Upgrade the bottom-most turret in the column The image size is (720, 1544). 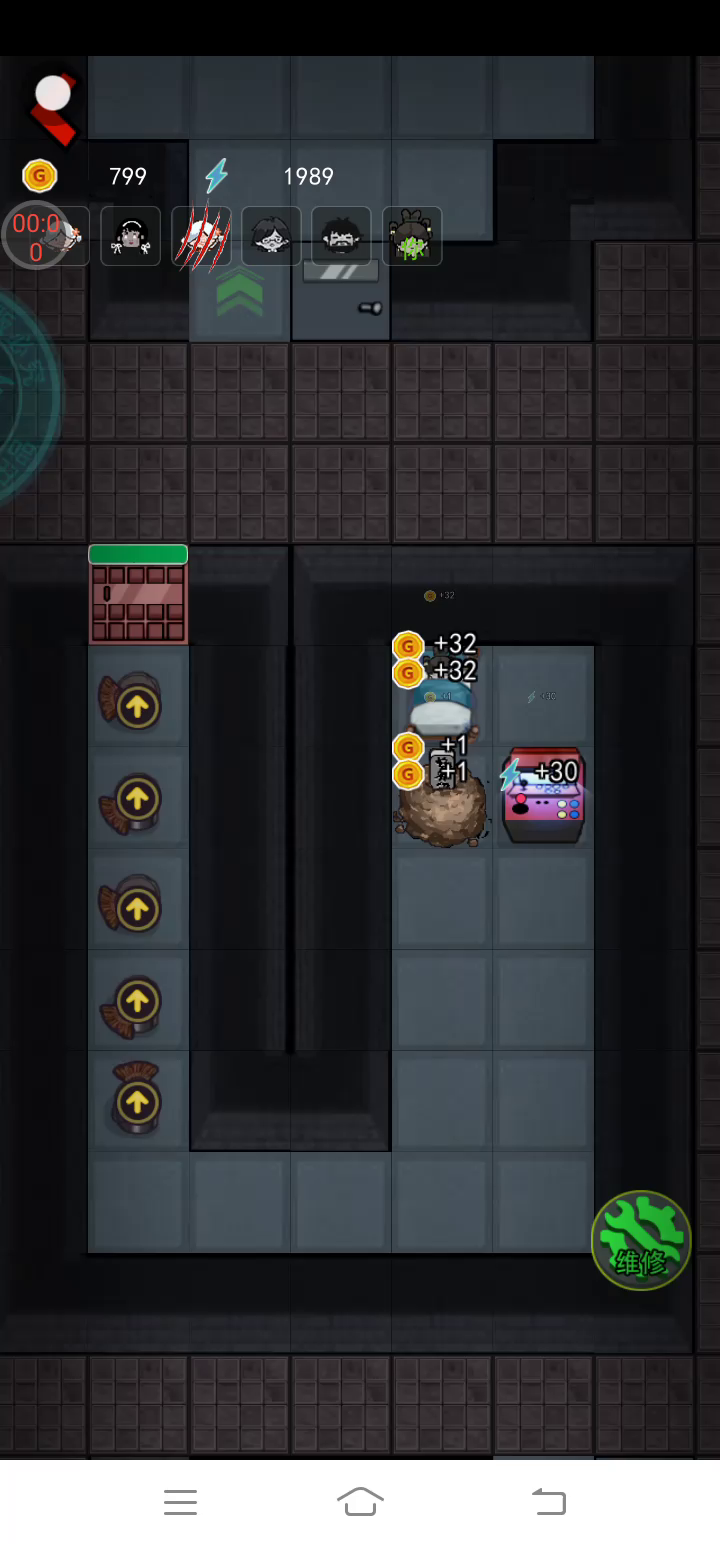pyautogui.click(x=138, y=1102)
